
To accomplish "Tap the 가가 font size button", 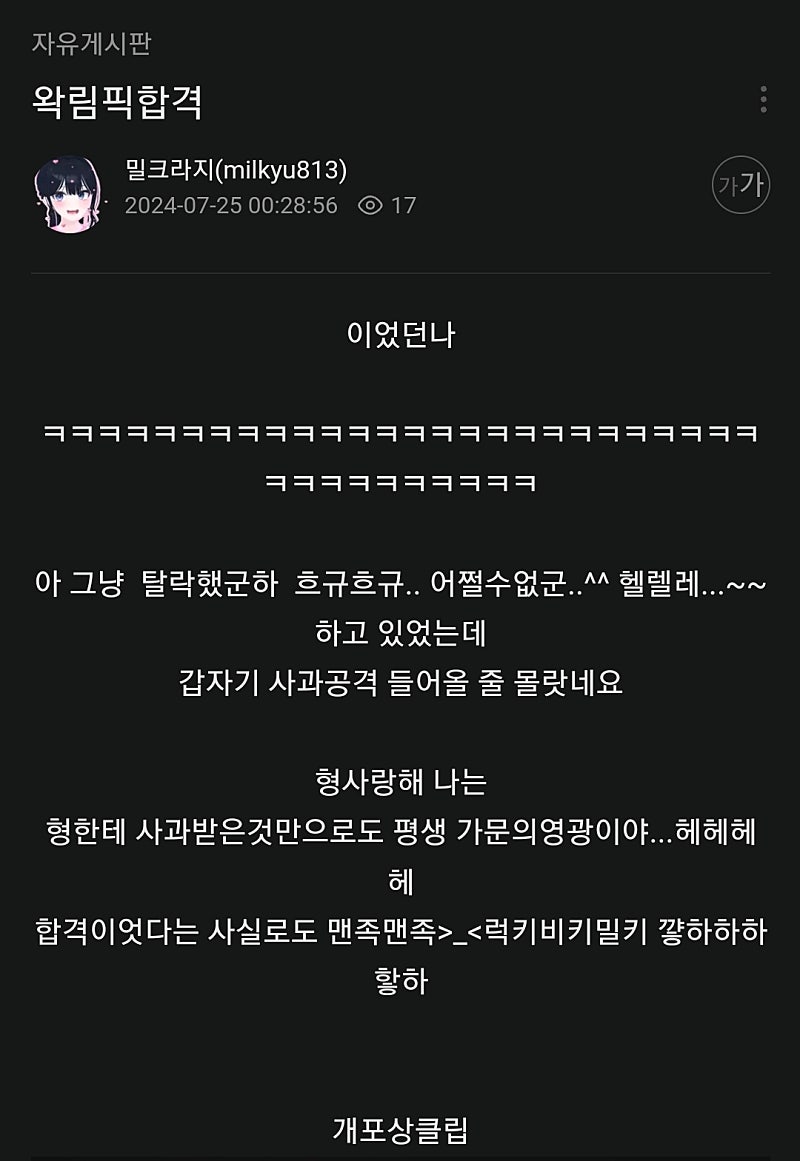I will click(x=741, y=185).
